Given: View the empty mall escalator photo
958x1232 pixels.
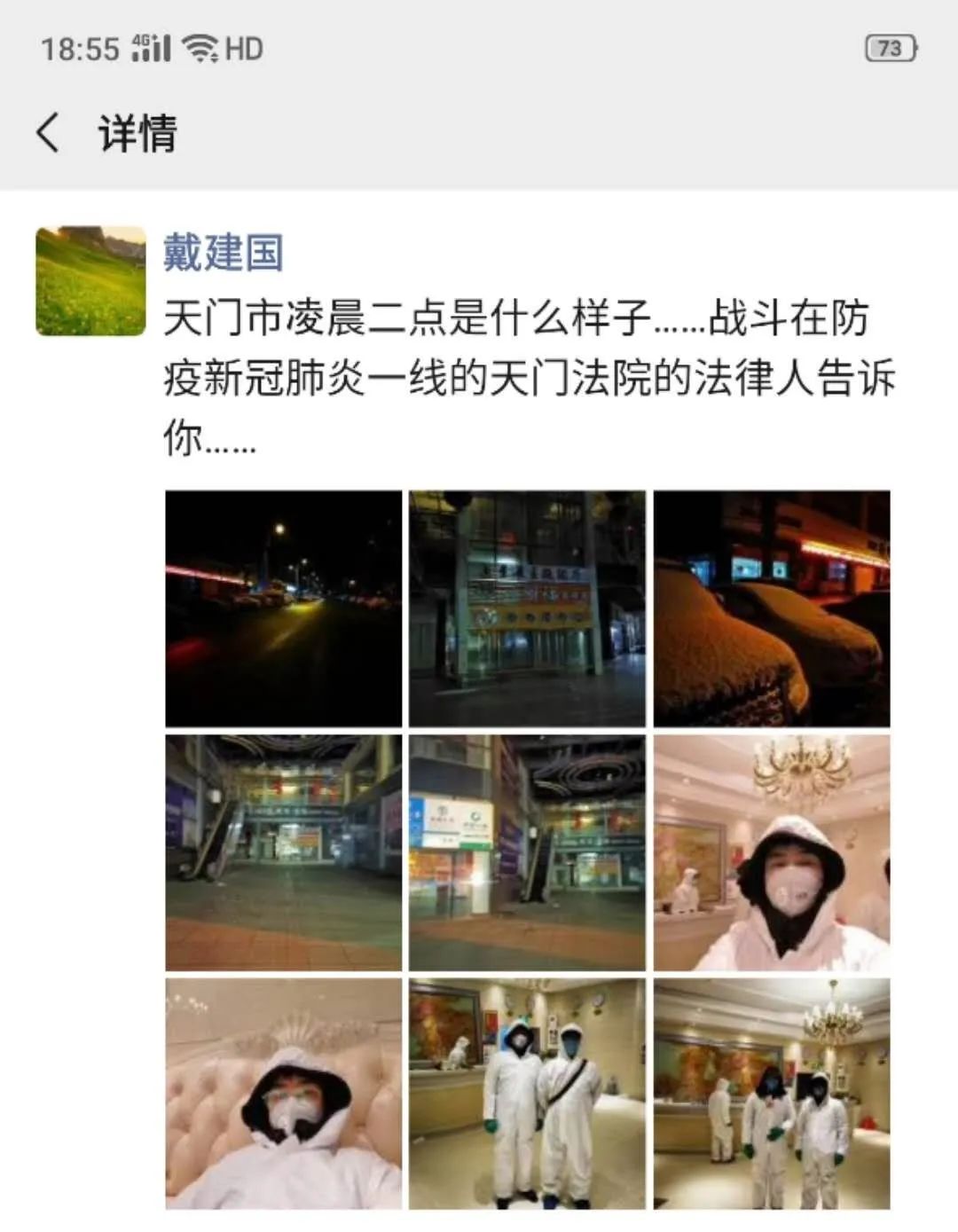Looking at the screenshot, I should (284, 852).
